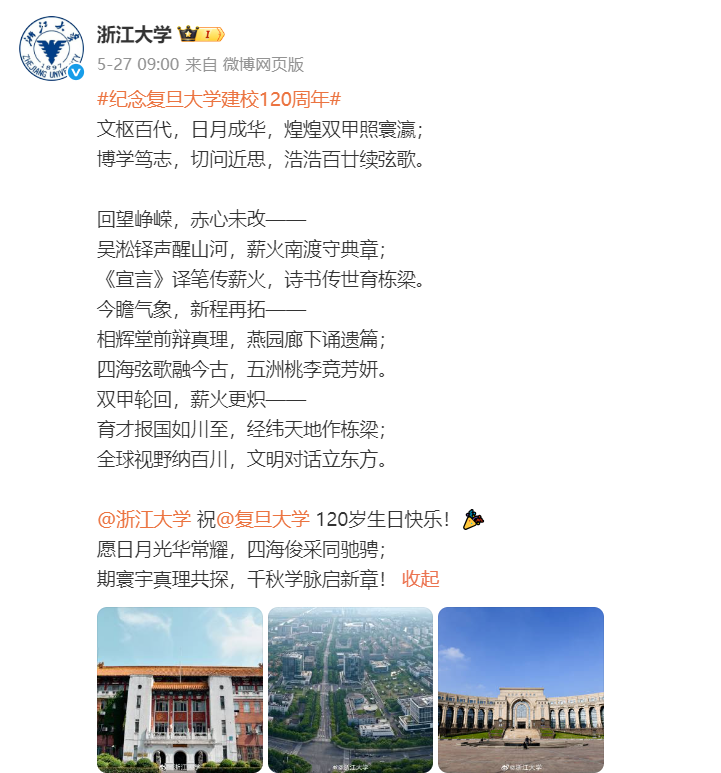Screen dimensions: 721x773
Task: Open the 浙江大学 account name
Action: tap(135, 34)
